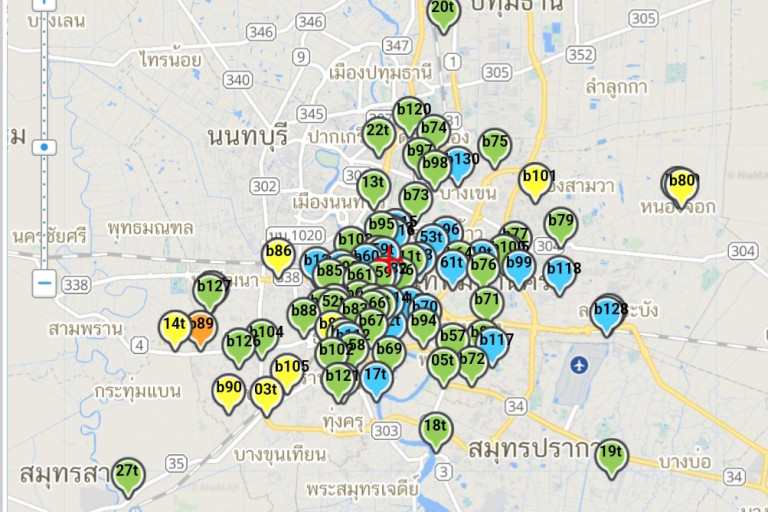Open the green 27t marker

coord(127,475)
